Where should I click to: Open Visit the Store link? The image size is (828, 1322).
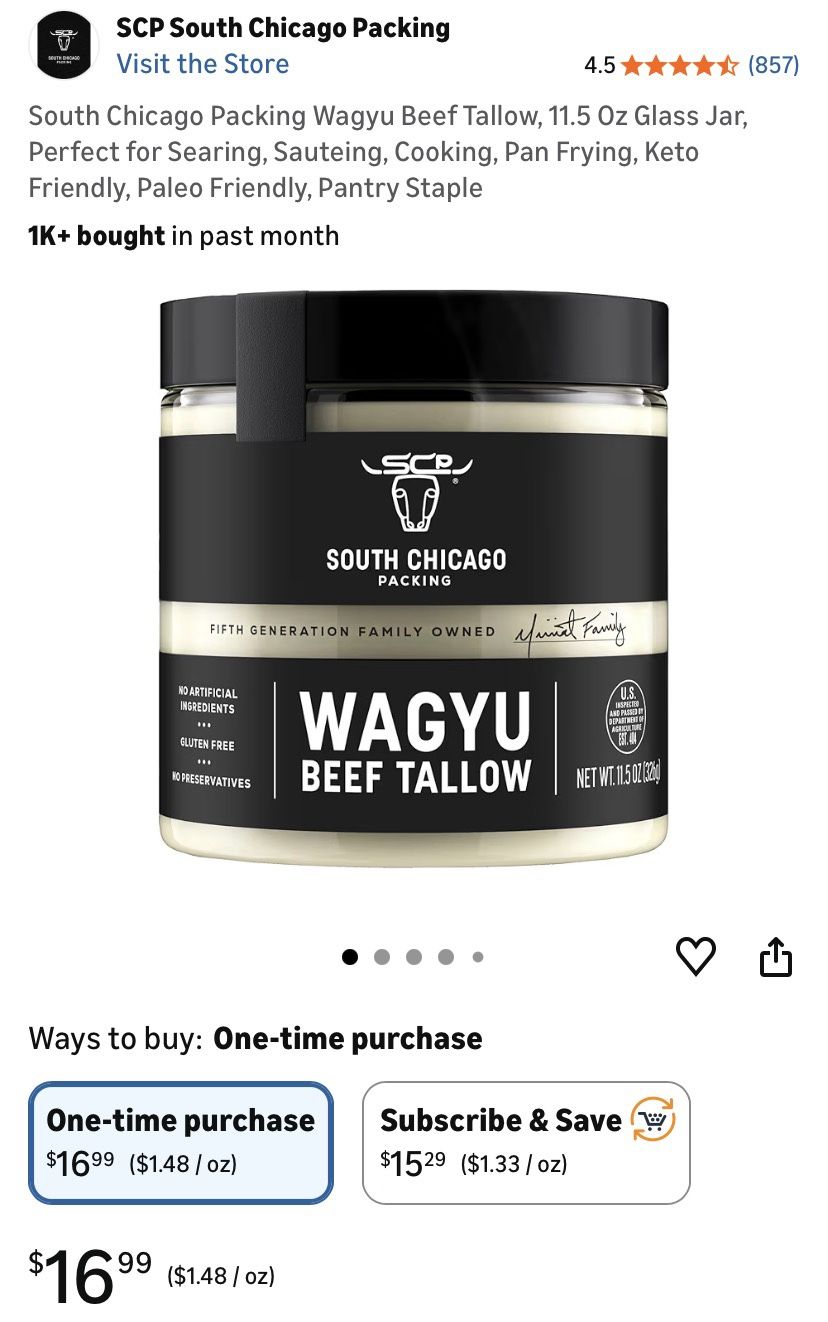[x=203, y=64]
